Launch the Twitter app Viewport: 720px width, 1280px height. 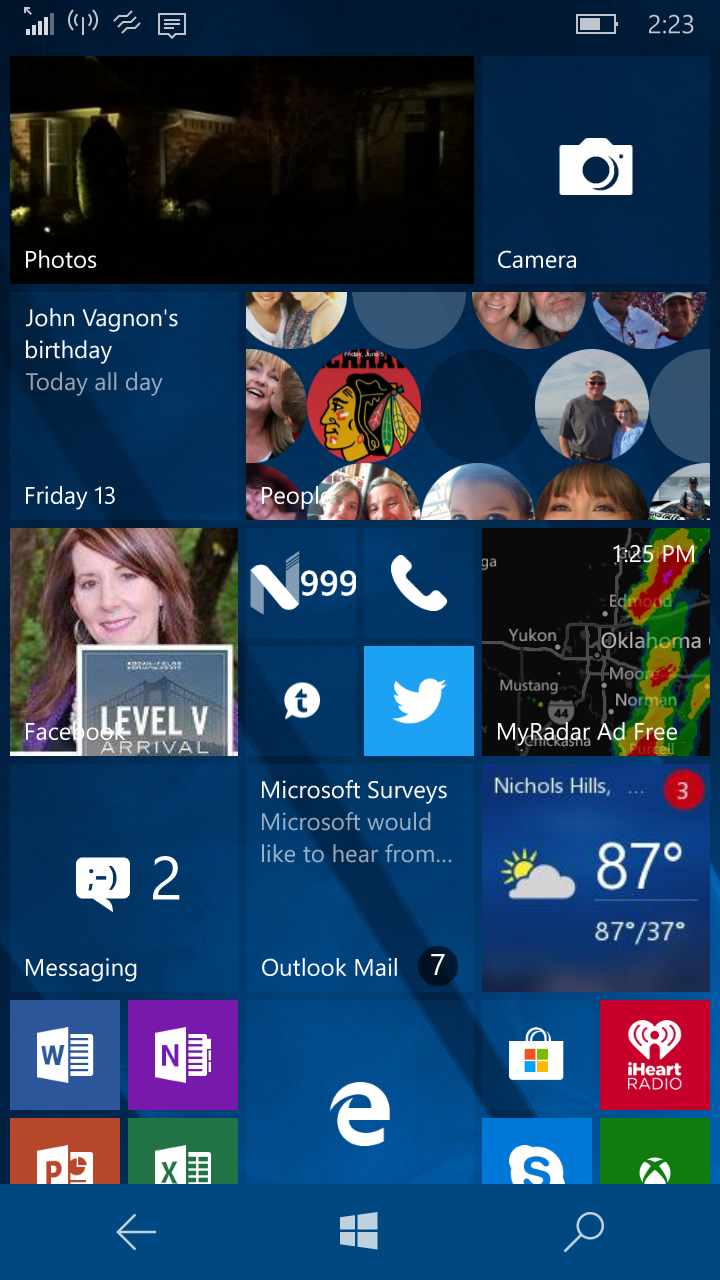pos(418,700)
